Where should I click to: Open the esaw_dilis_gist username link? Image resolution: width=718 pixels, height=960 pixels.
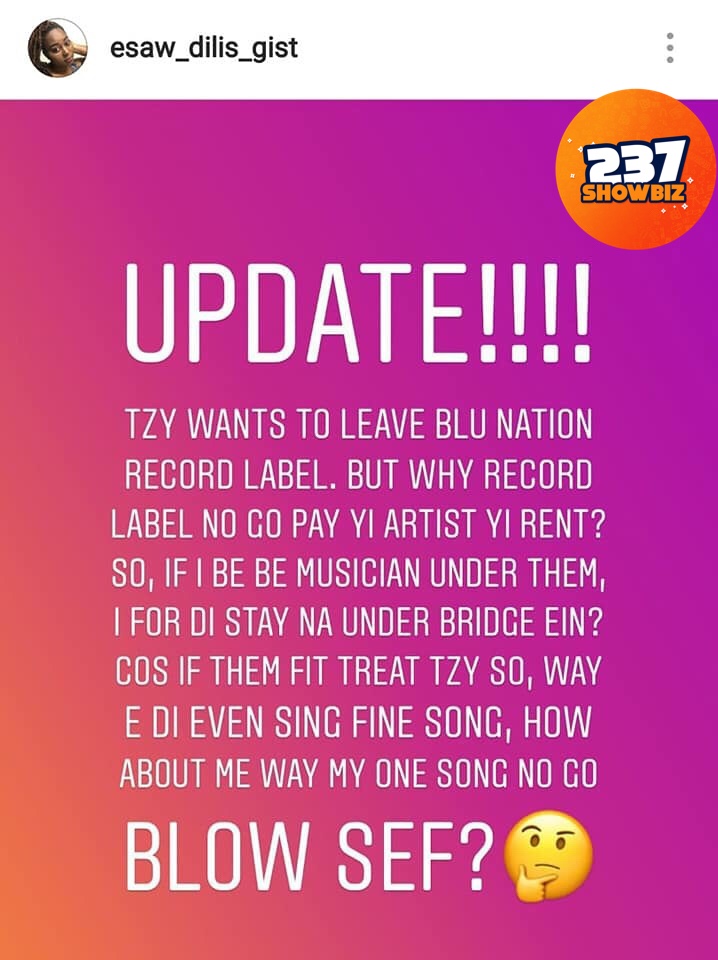204,47
